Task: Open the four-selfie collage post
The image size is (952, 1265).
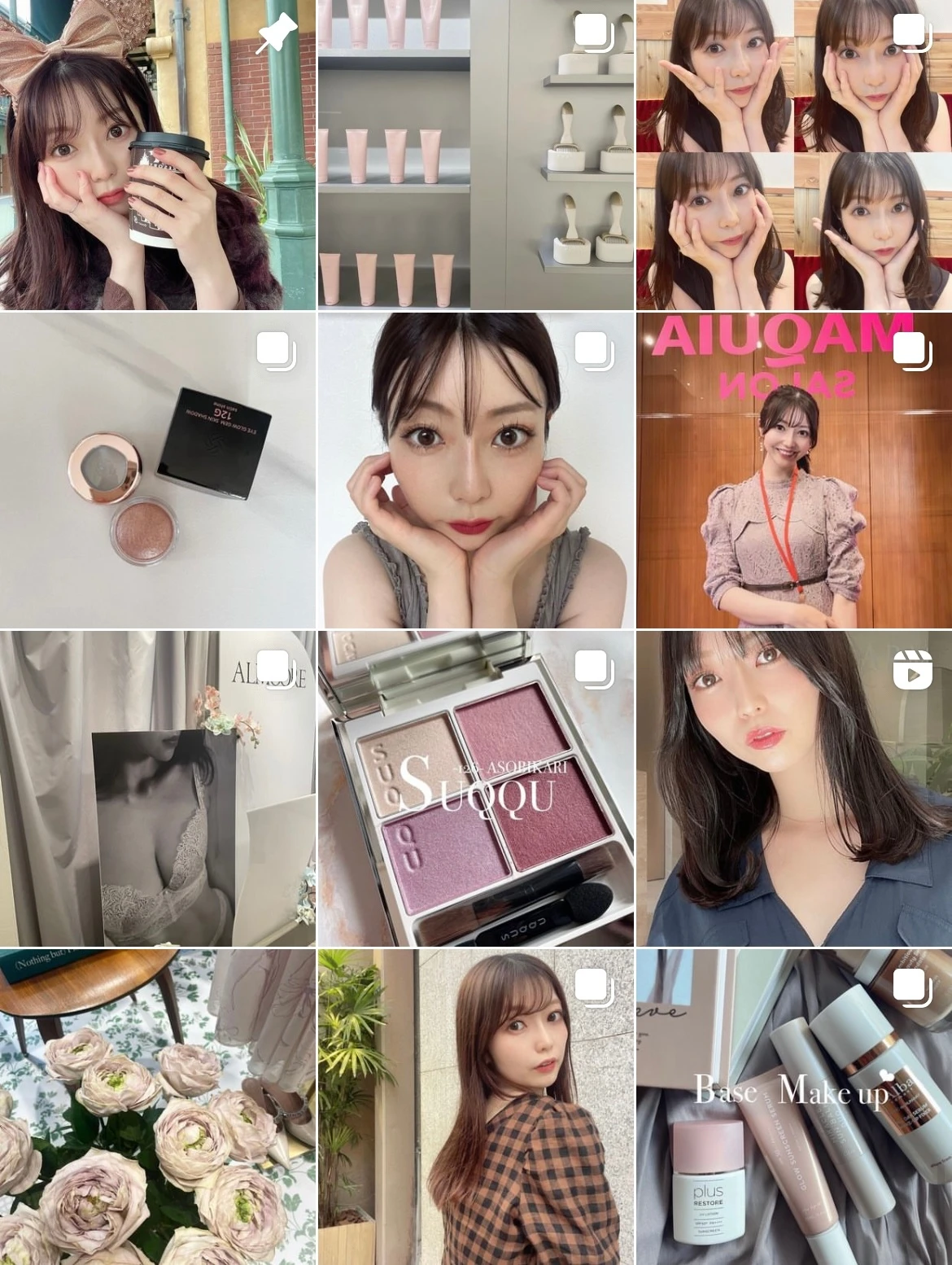Action: (x=793, y=155)
